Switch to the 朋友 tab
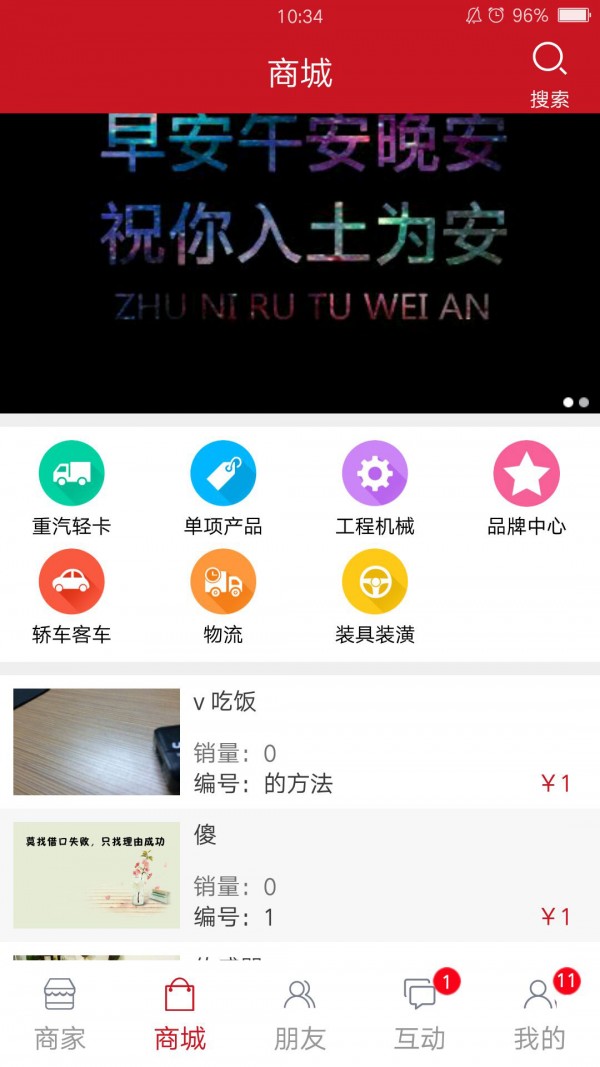The width and height of the screenshot is (600, 1067). click(x=300, y=1014)
